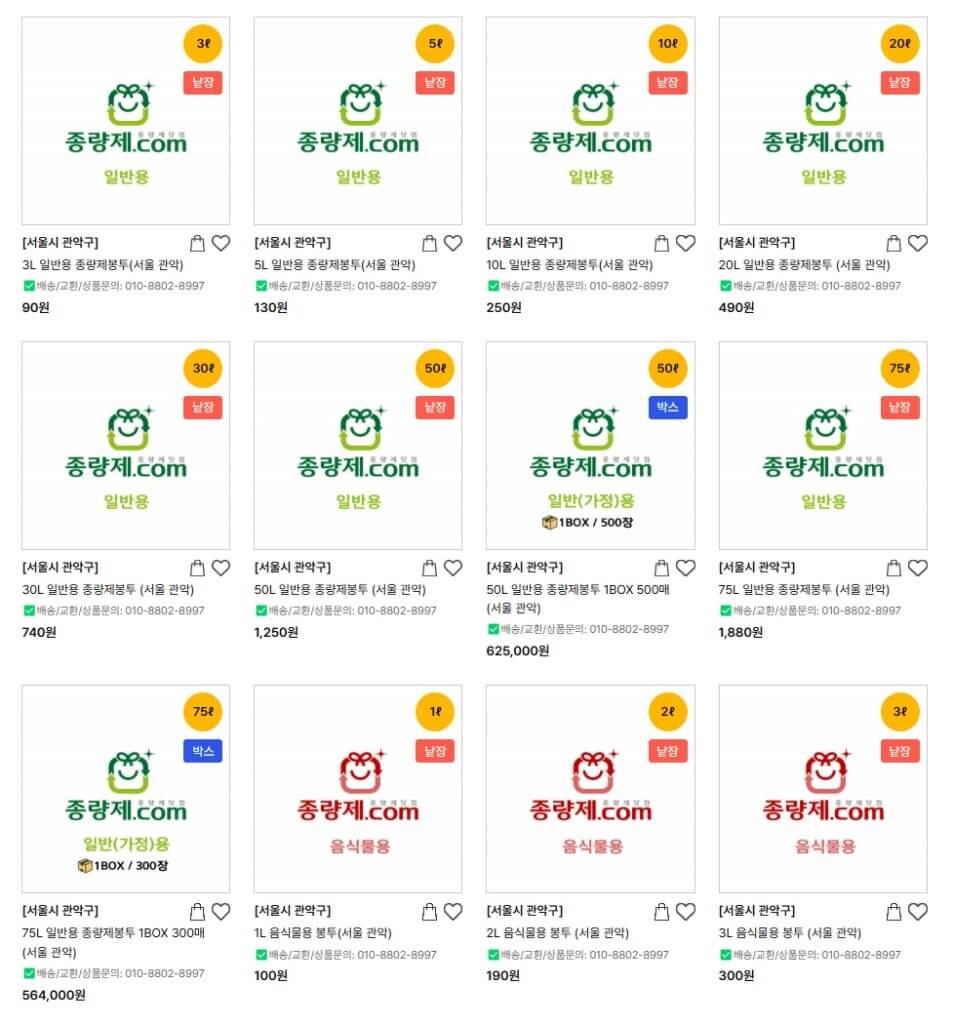Click the cart icon on 1L 음식물용 product

tap(428, 911)
